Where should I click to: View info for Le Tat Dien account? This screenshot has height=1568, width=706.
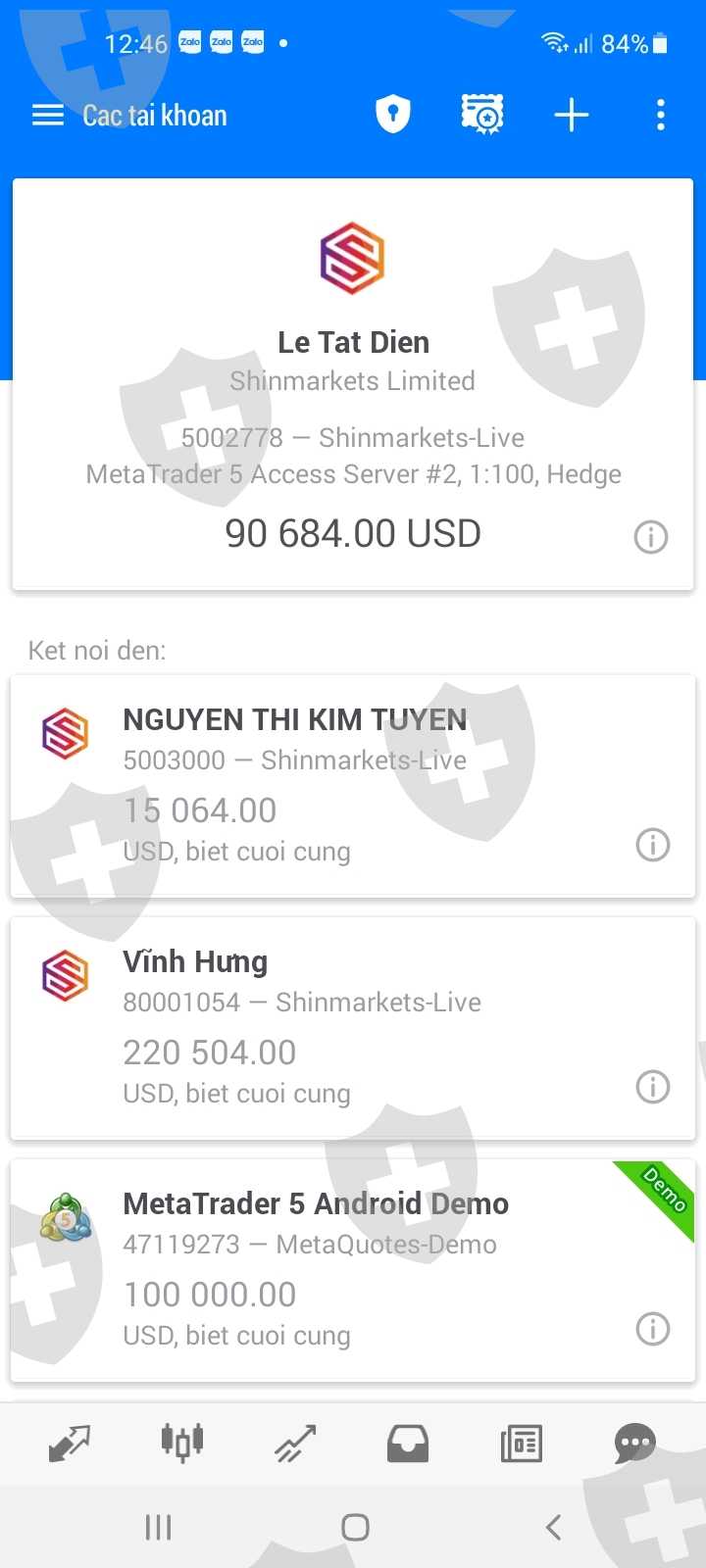651,537
